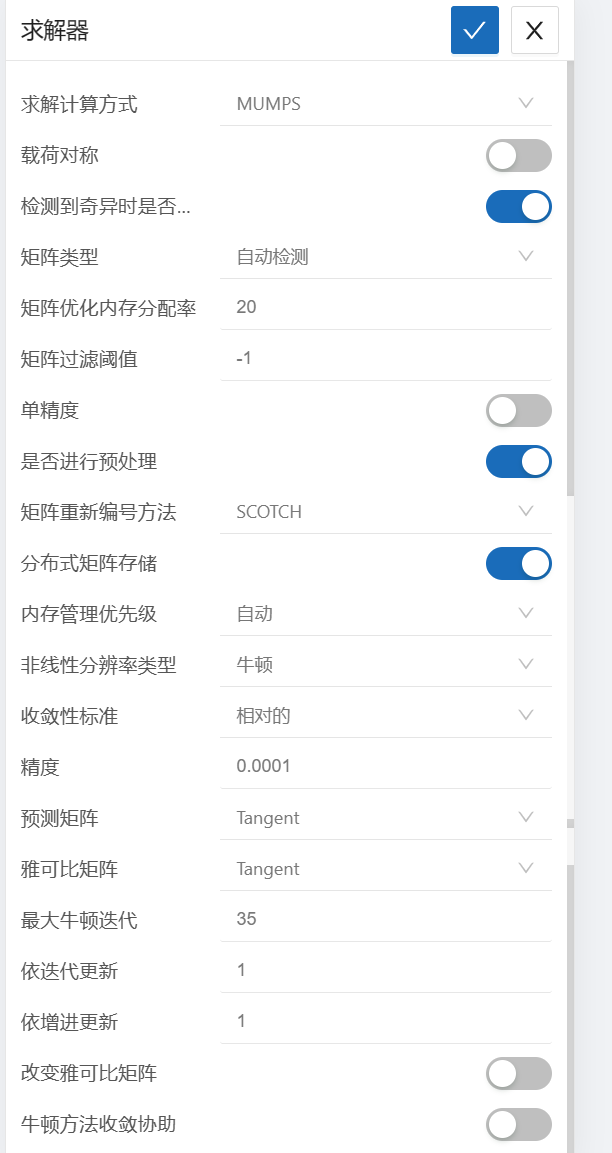Expand the 矩阵类型 dropdown
Screen dimensions: 612x1153
coord(385,257)
